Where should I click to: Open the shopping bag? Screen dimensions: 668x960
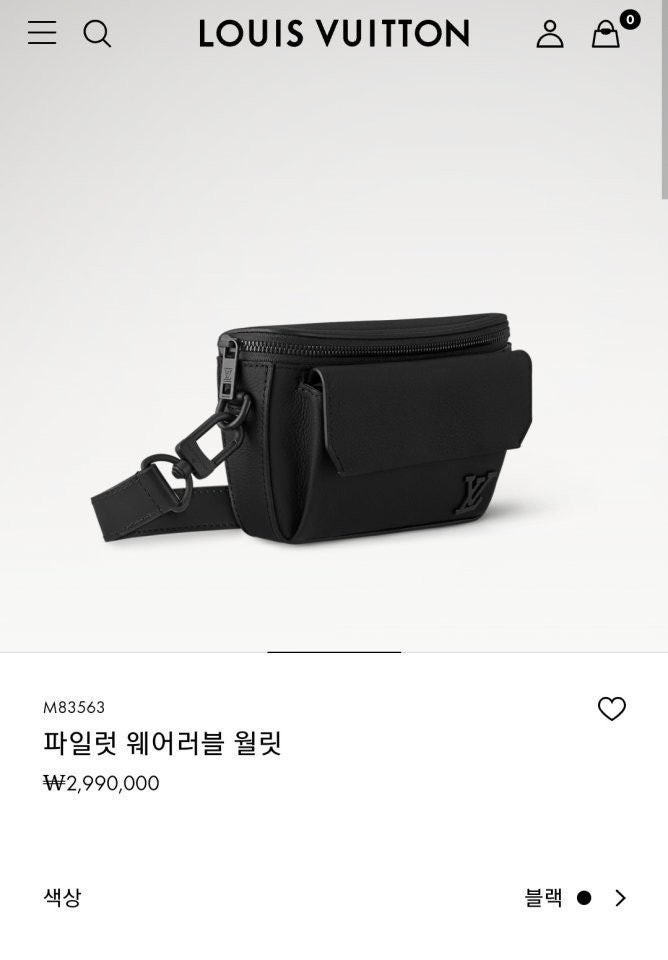606,35
